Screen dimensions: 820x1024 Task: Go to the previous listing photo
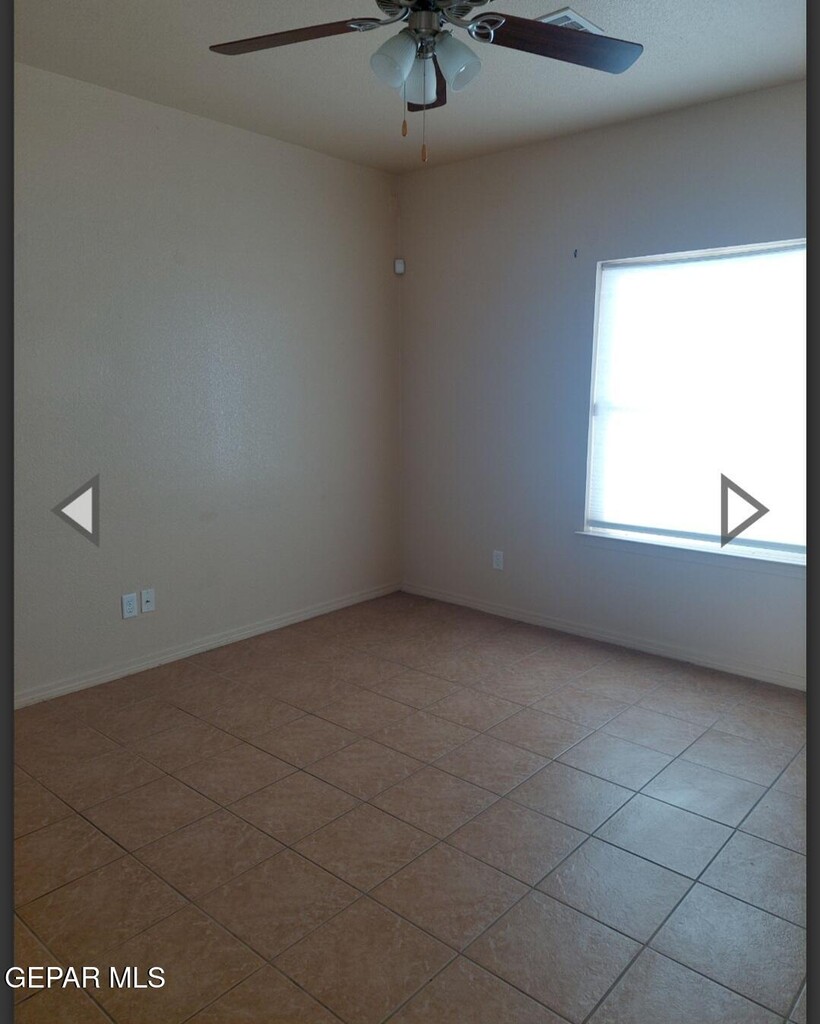(x=77, y=510)
